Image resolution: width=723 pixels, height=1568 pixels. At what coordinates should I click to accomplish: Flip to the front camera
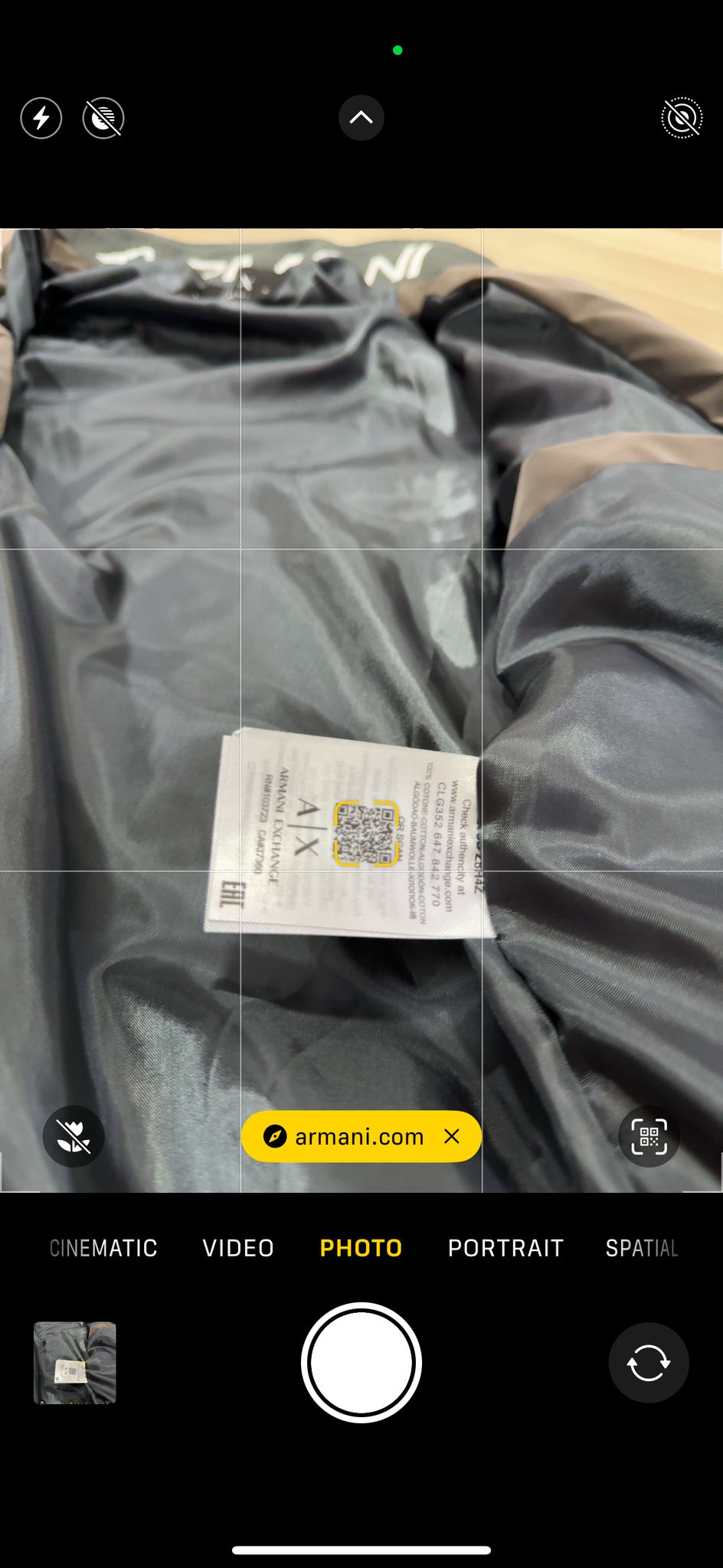[x=649, y=1363]
